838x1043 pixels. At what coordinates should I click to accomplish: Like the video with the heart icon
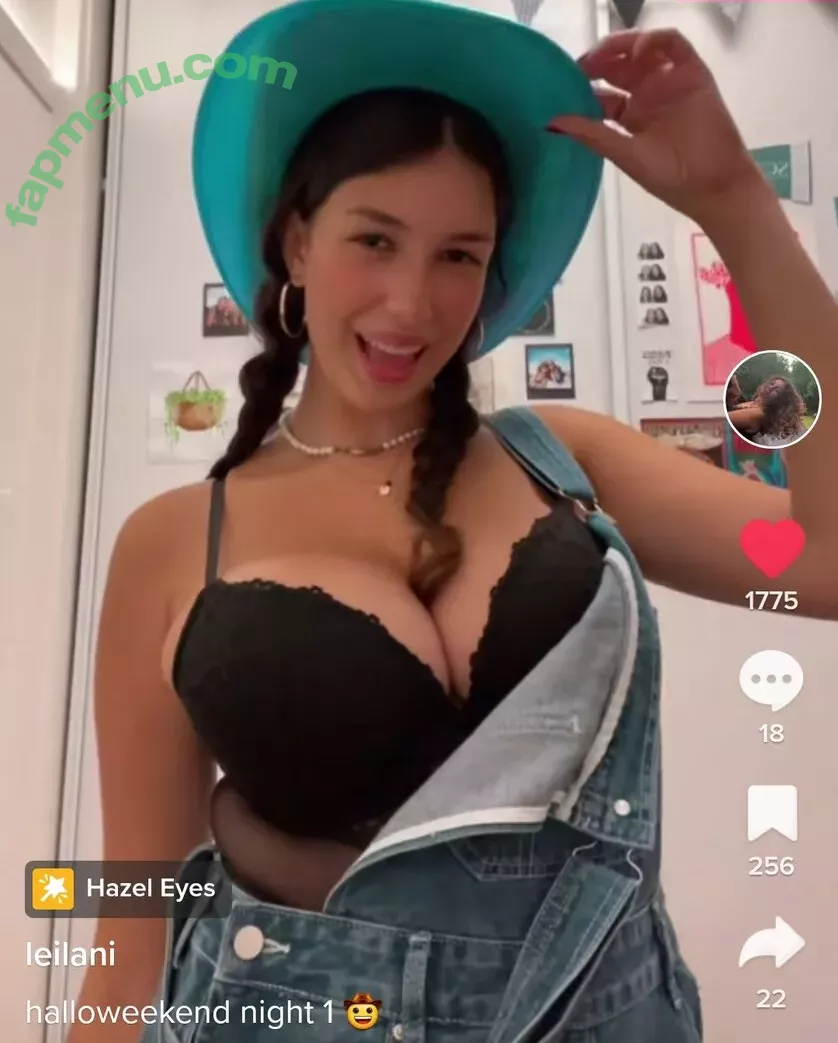772,549
